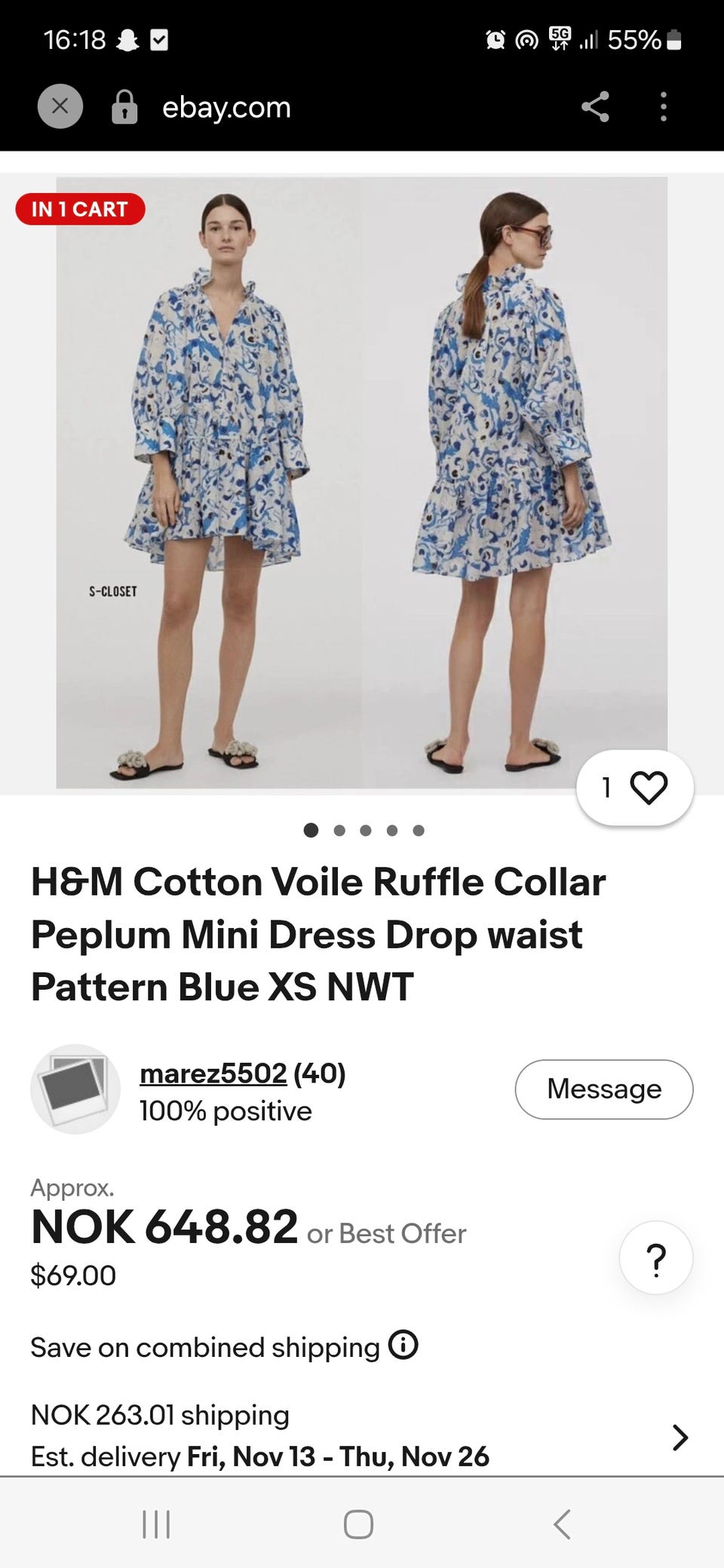The image size is (724, 1568).
Task: Open the browser overflow menu
Action: (x=664, y=106)
